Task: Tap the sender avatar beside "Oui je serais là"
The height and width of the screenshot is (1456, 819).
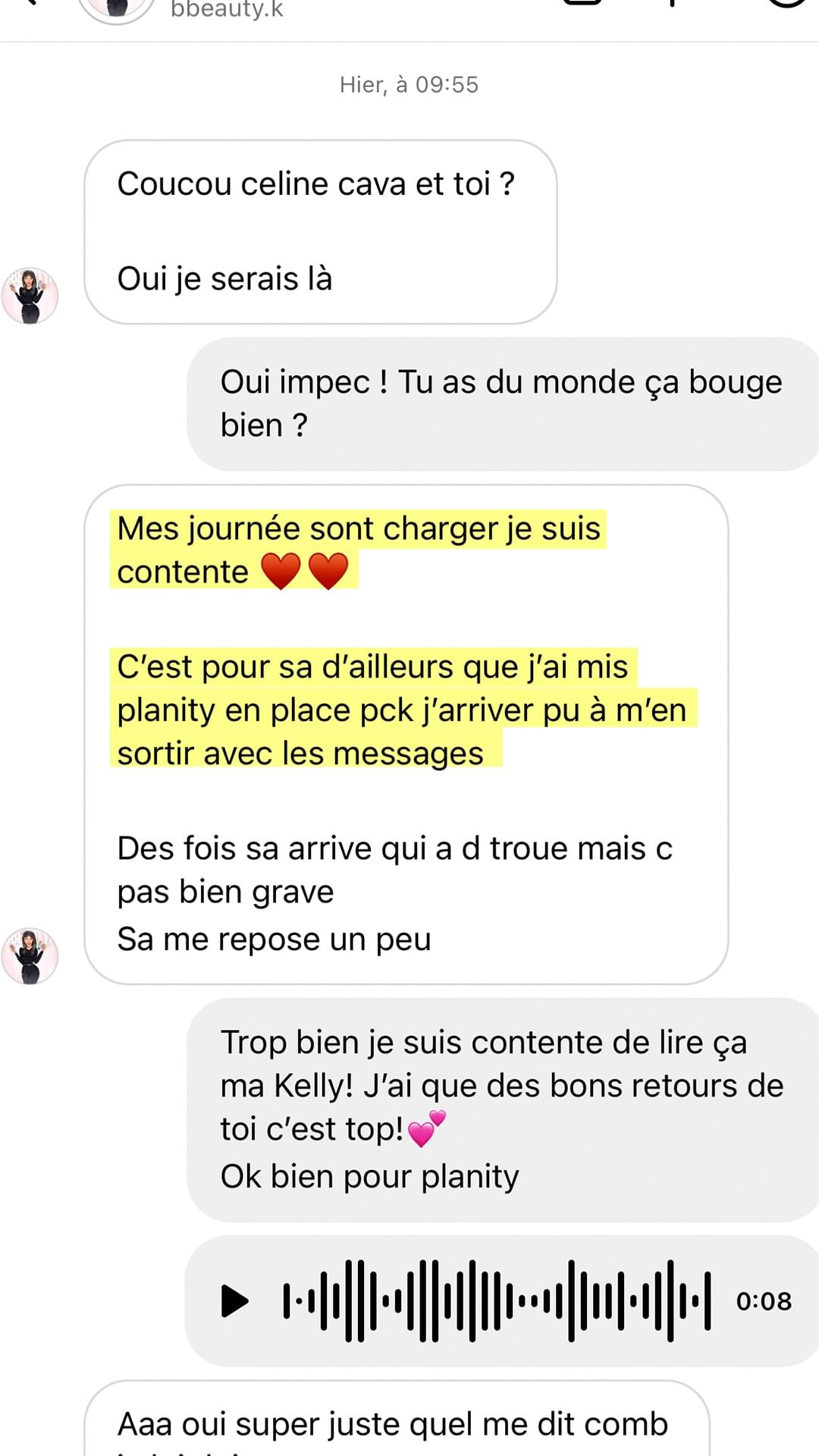Action: (x=30, y=296)
